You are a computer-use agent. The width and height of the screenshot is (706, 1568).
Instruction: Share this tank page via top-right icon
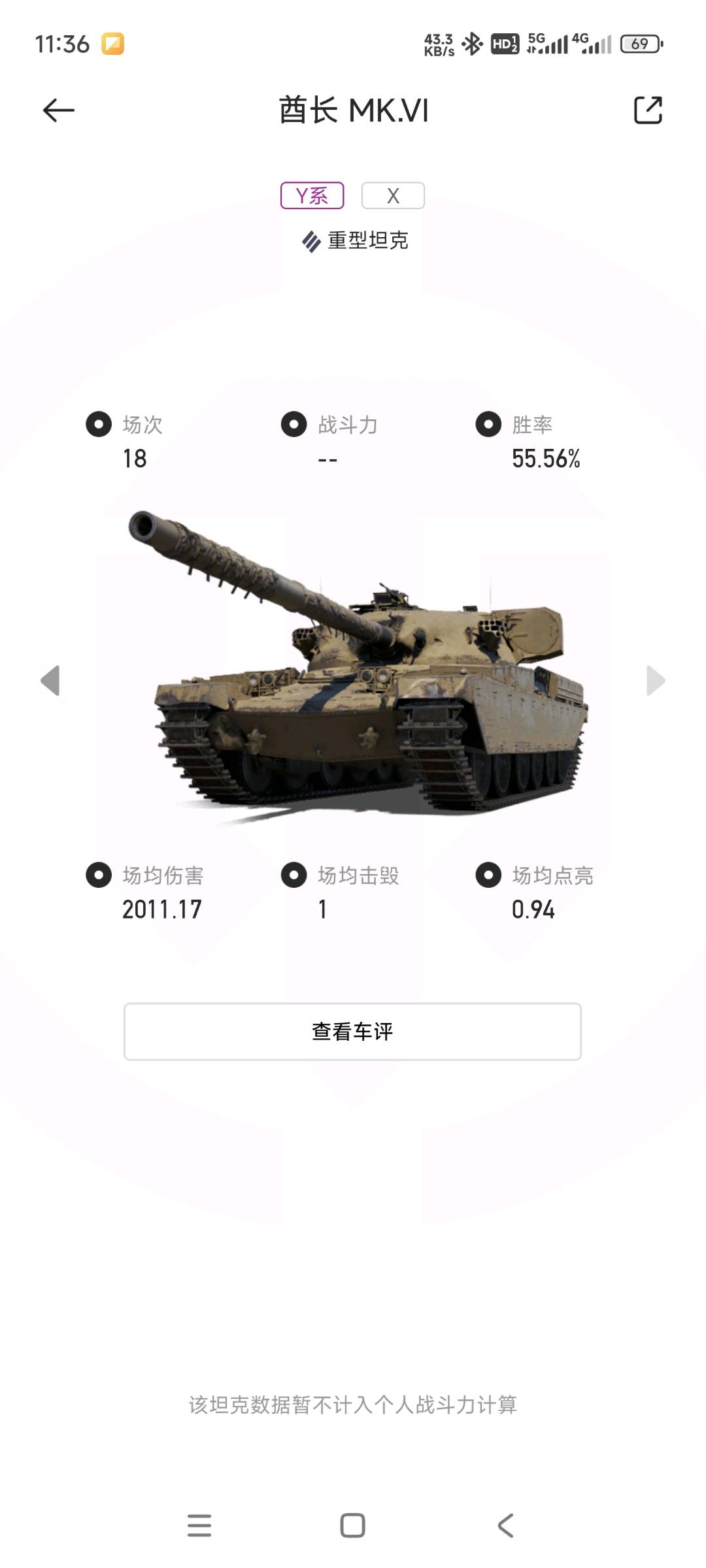648,110
